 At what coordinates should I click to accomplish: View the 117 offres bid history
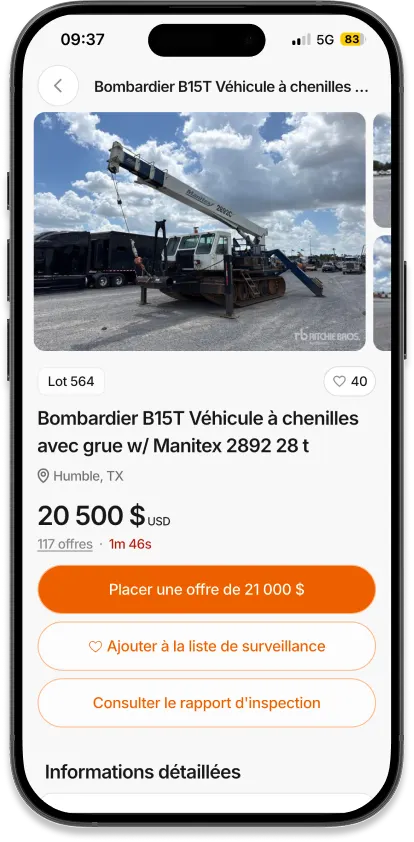click(x=65, y=544)
